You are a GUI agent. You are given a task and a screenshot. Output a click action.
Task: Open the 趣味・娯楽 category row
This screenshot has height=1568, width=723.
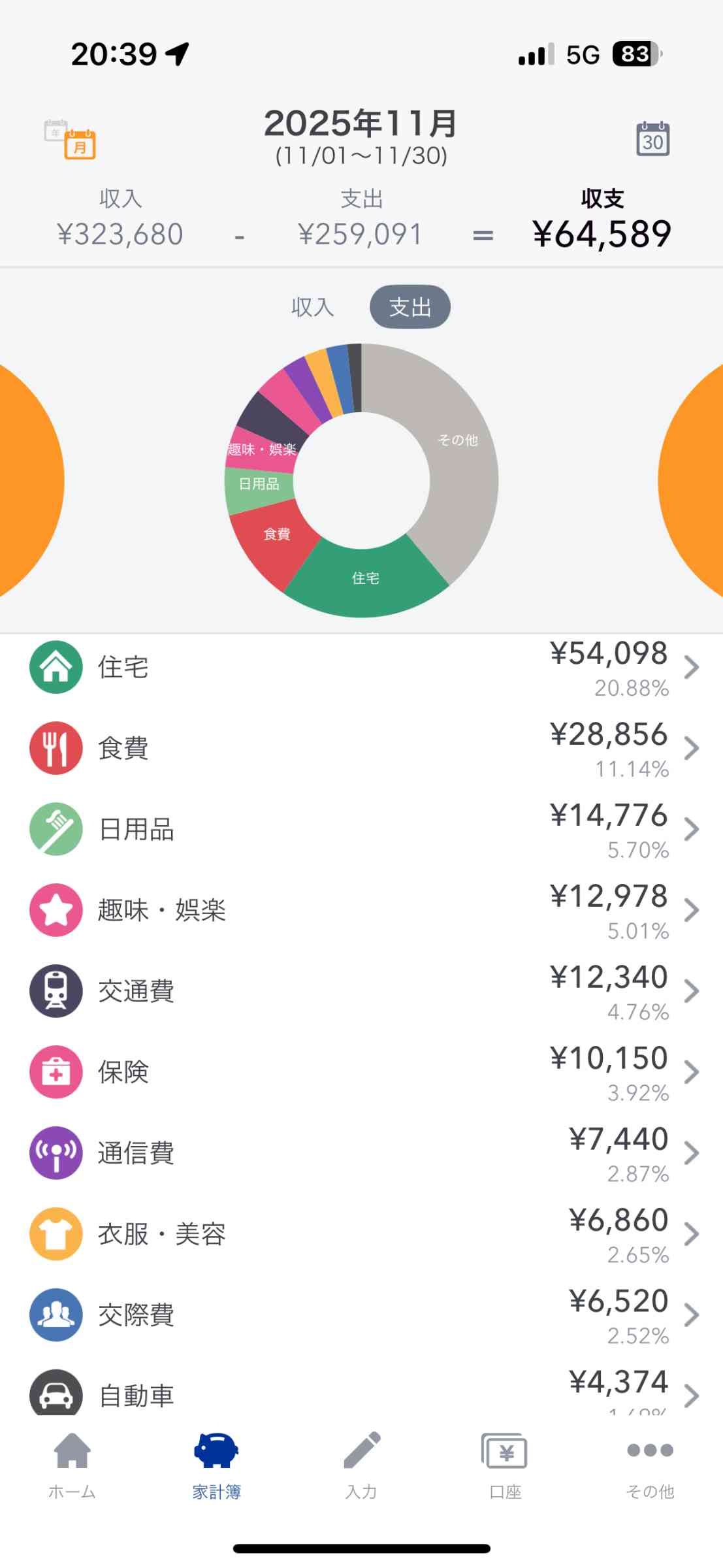pos(361,910)
